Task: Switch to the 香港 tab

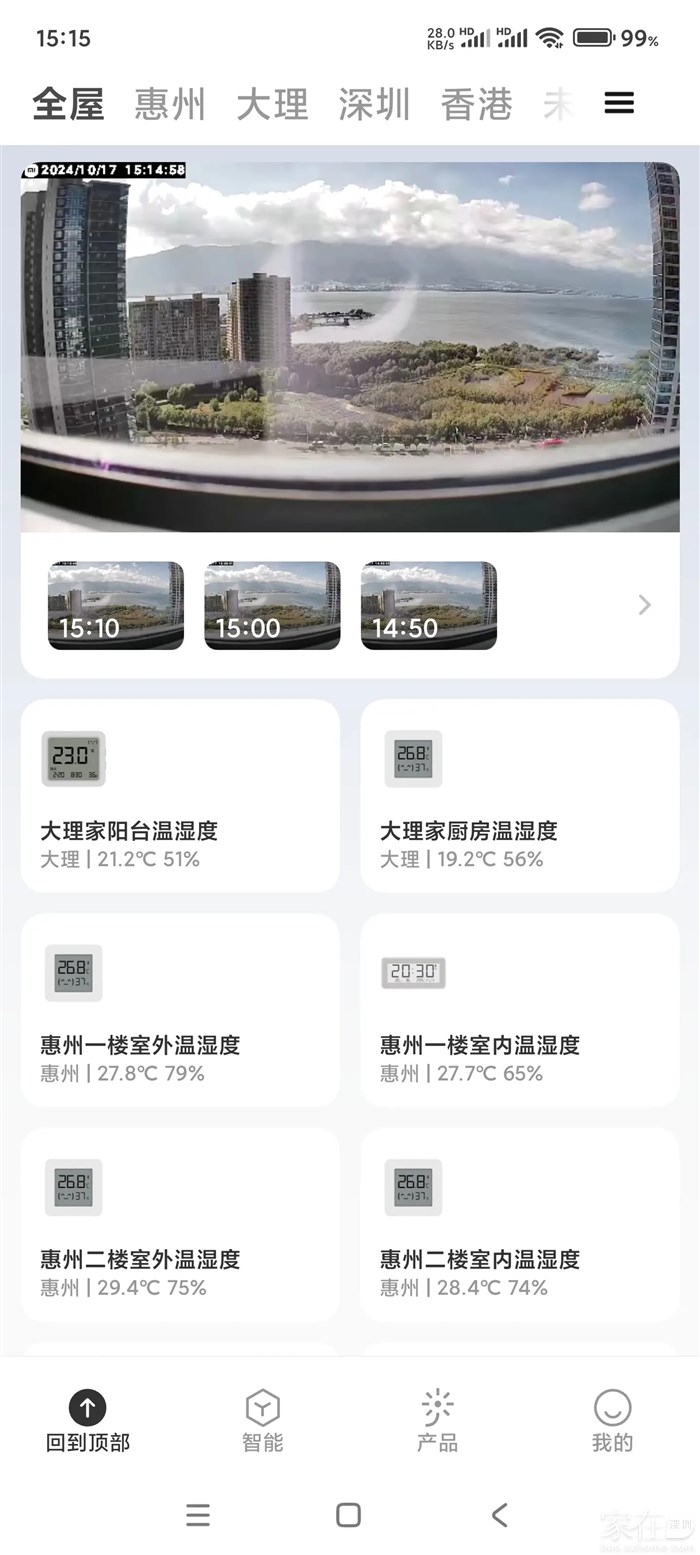Action: click(x=476, y=104)
